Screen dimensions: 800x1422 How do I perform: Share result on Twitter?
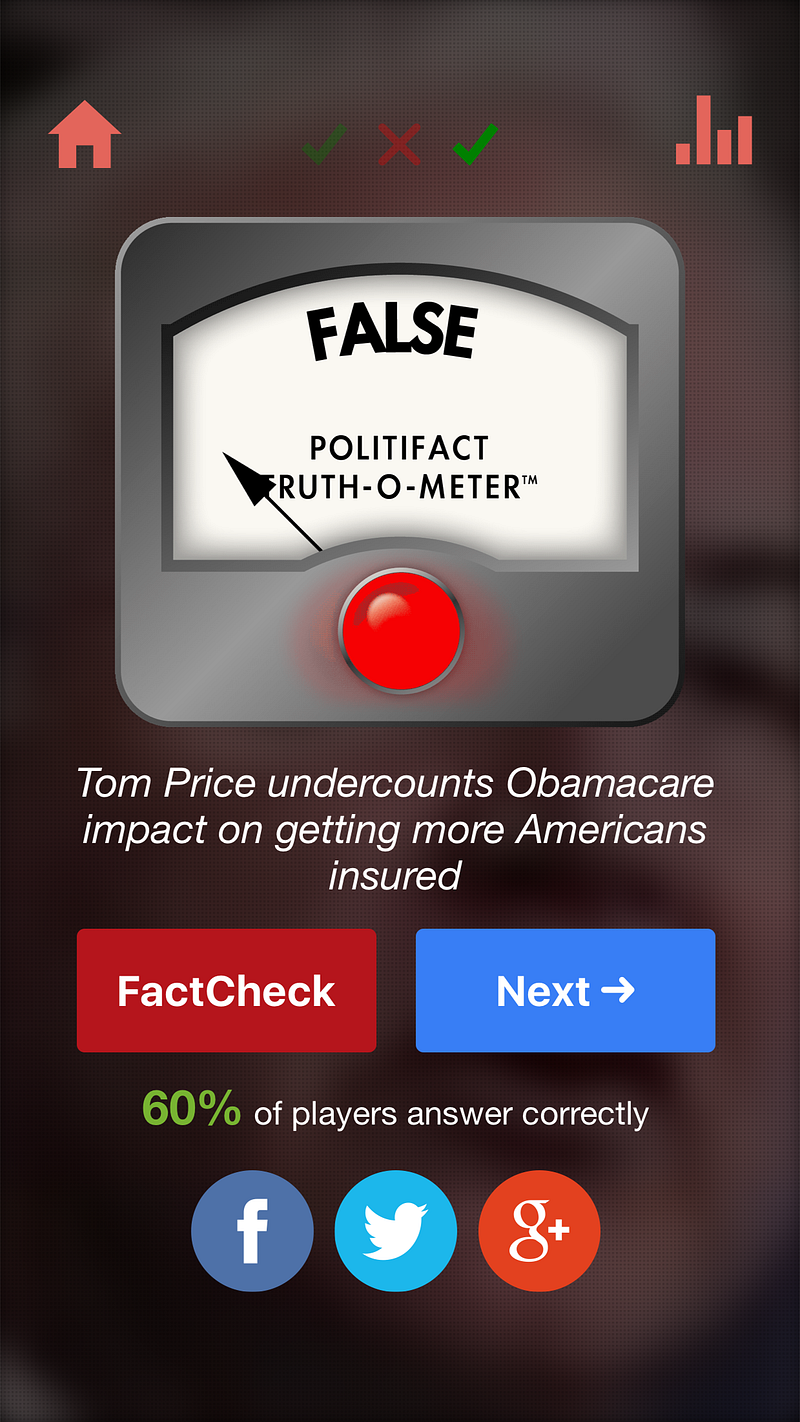click(395, 1230)
